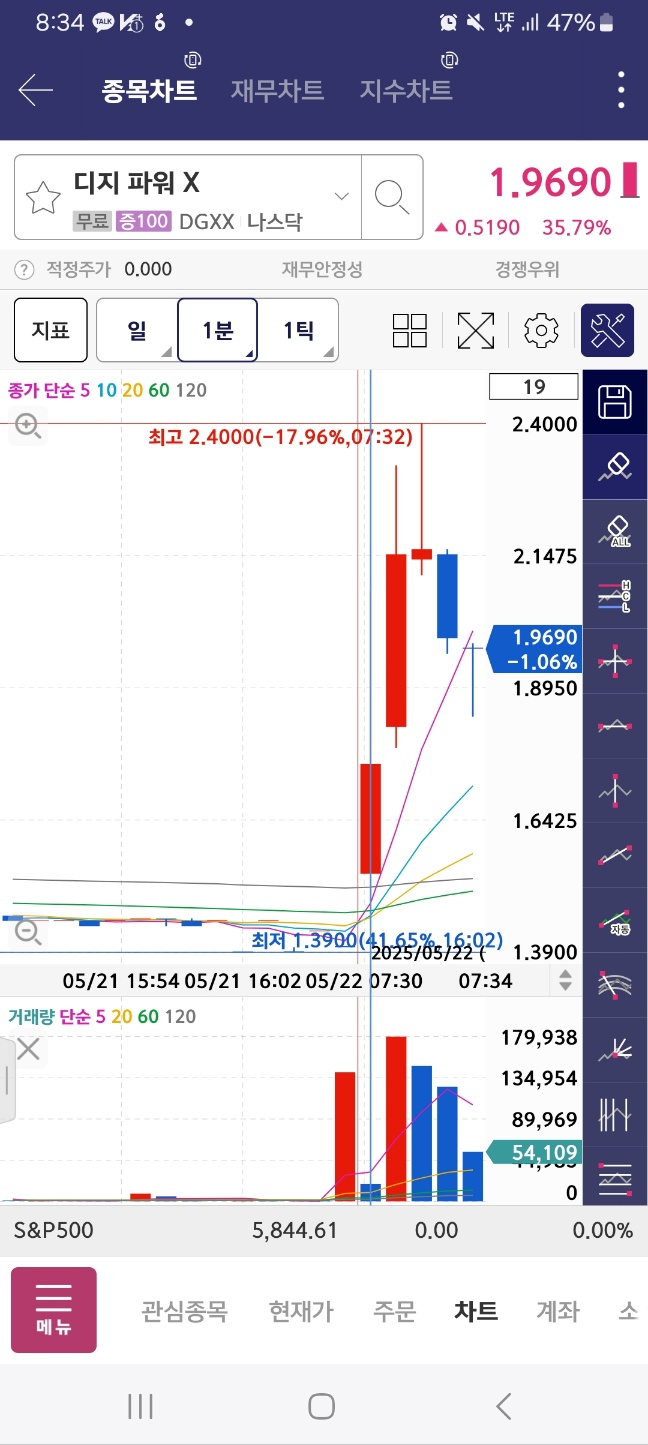Viewport: 648px width, 1445px height.
Task: Zoom in on the chart
Action: (x=28, y=427)
